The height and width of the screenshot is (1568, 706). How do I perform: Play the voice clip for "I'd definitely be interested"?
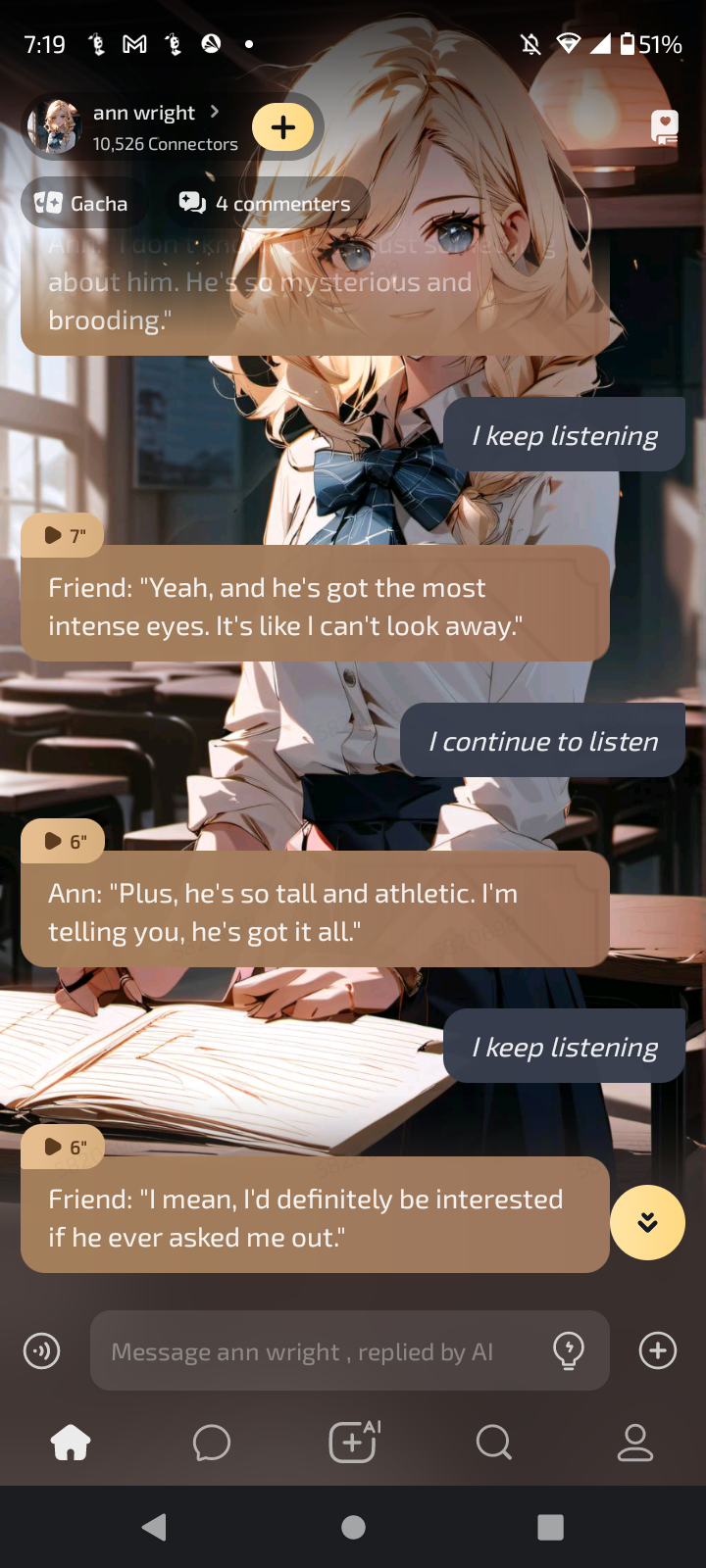63,1147
